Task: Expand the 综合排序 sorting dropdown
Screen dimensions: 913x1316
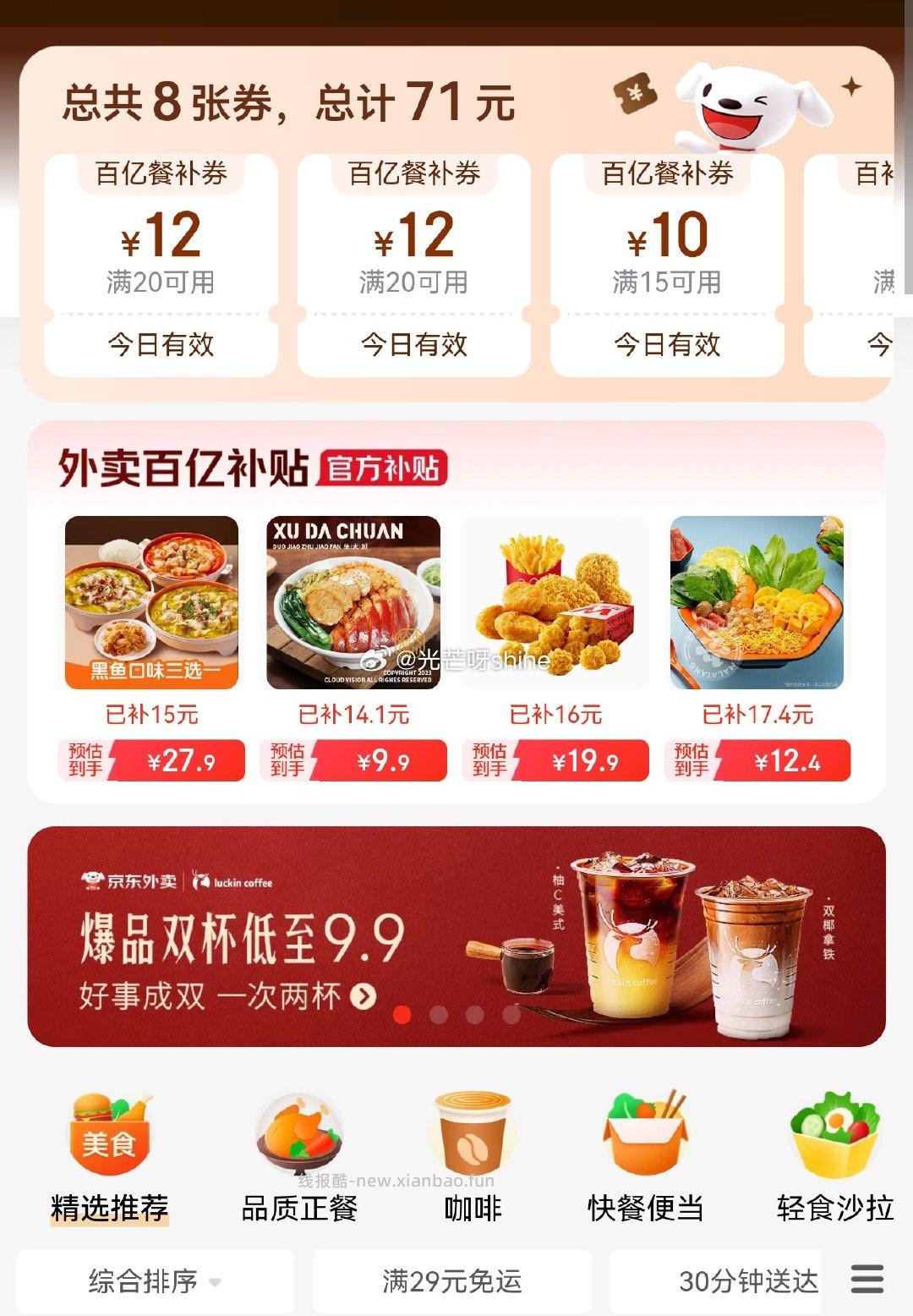Action: click(144, 1280)
